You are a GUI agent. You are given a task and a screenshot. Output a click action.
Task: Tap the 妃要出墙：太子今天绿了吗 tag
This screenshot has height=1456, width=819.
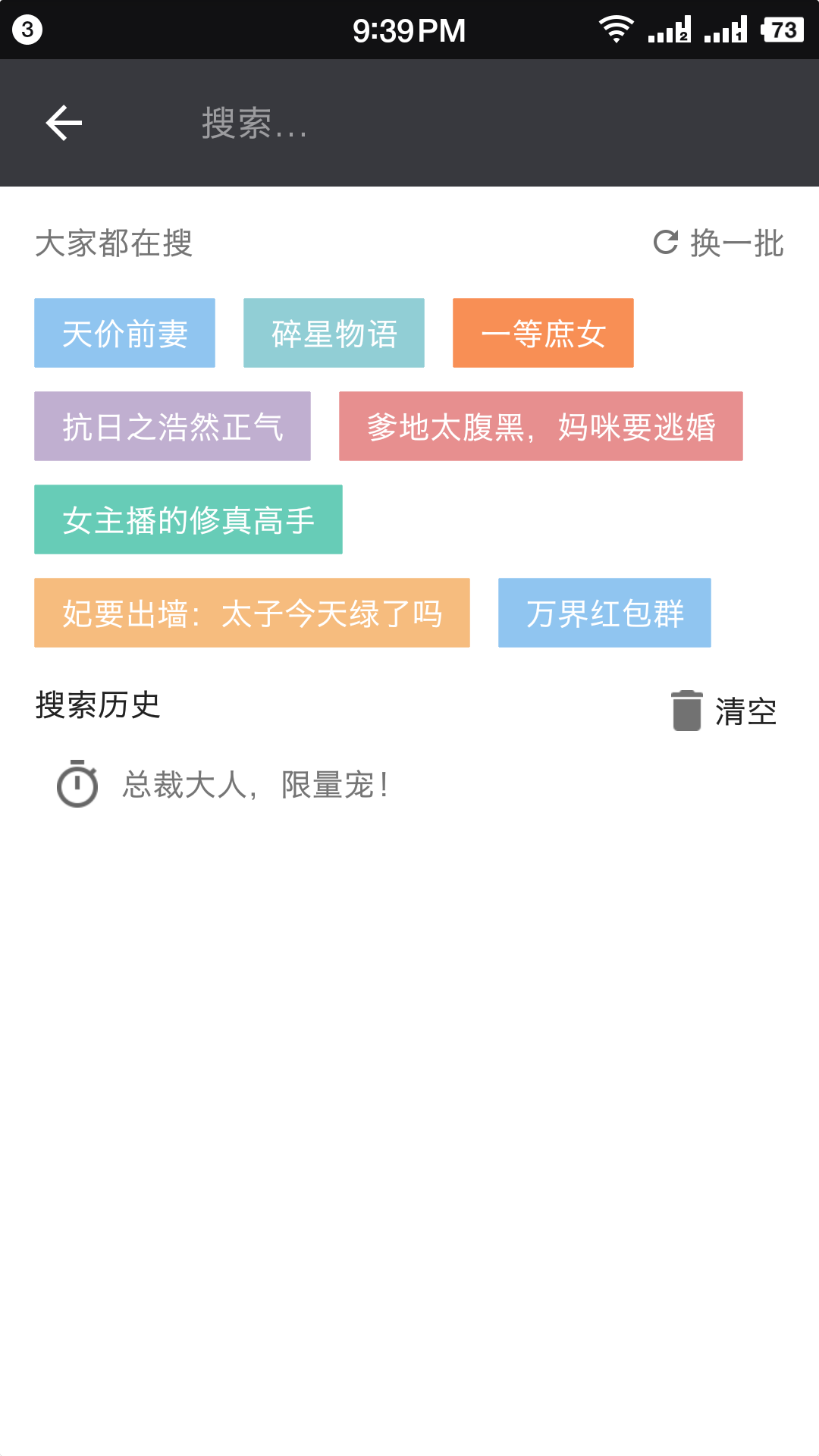(252, 613)
